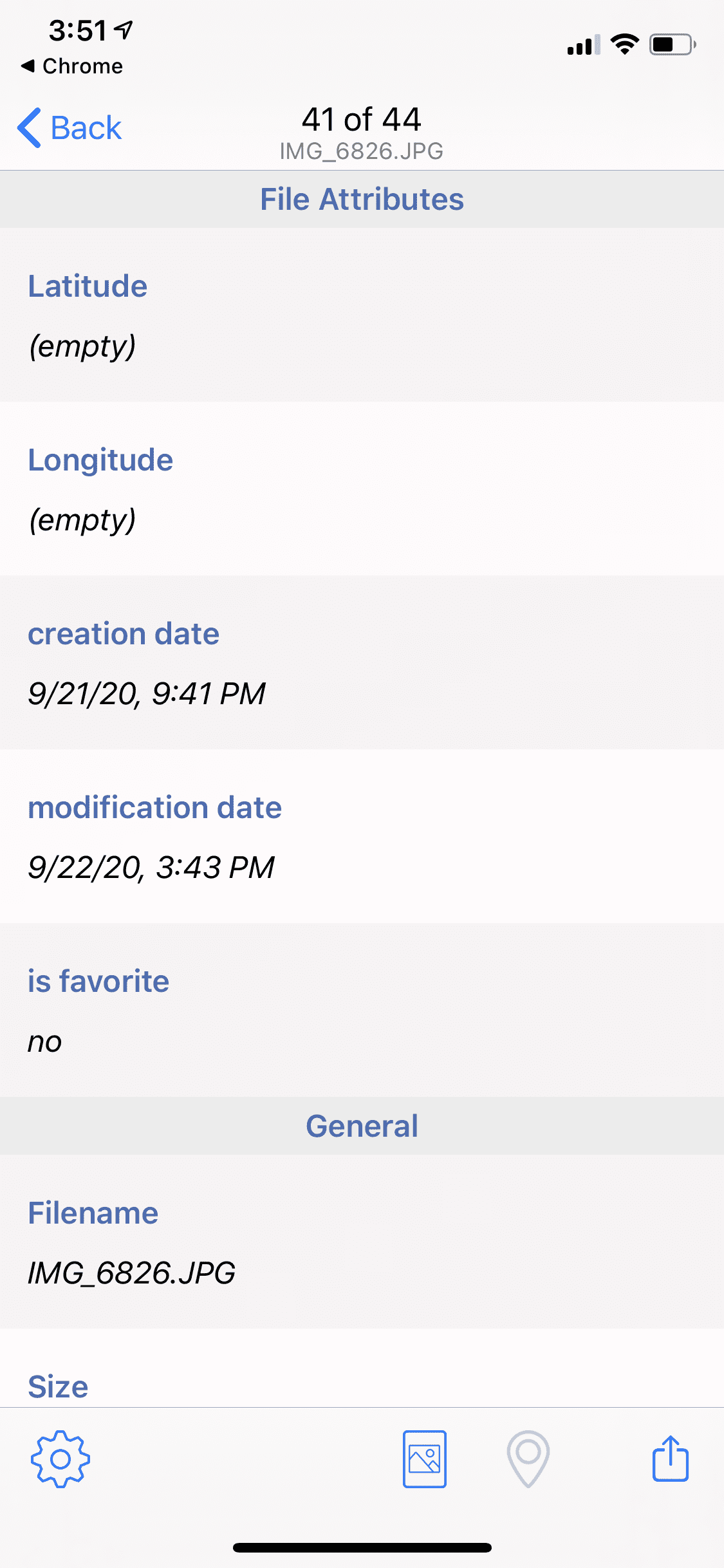This screenshot has height=1568, width=724.
Task: Expand the General section header
Action: pyautogui.click(x=362, y=1126)
